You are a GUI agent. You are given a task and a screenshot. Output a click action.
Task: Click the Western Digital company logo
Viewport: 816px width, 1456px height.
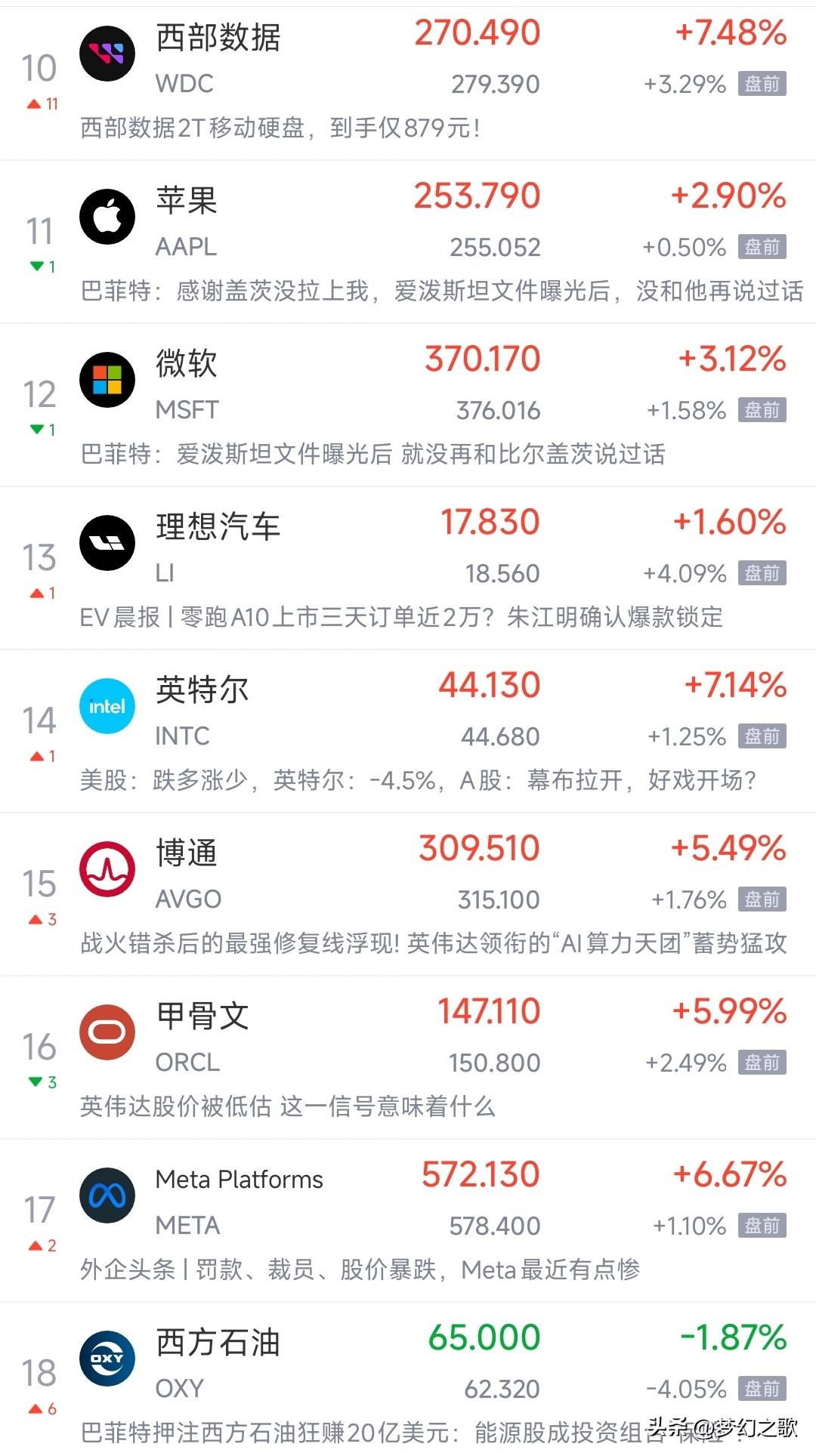pos(107,53)
